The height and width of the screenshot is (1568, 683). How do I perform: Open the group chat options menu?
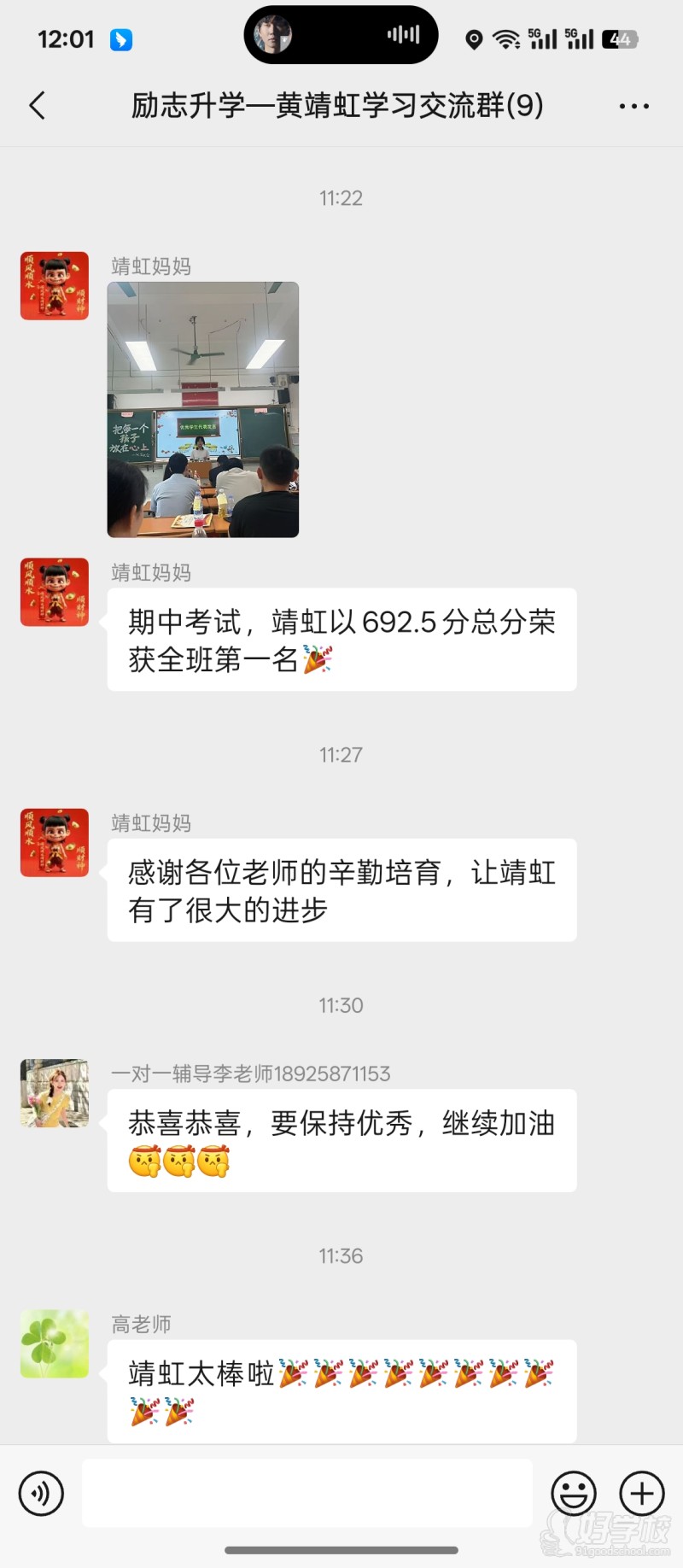[x=633, y=104]
